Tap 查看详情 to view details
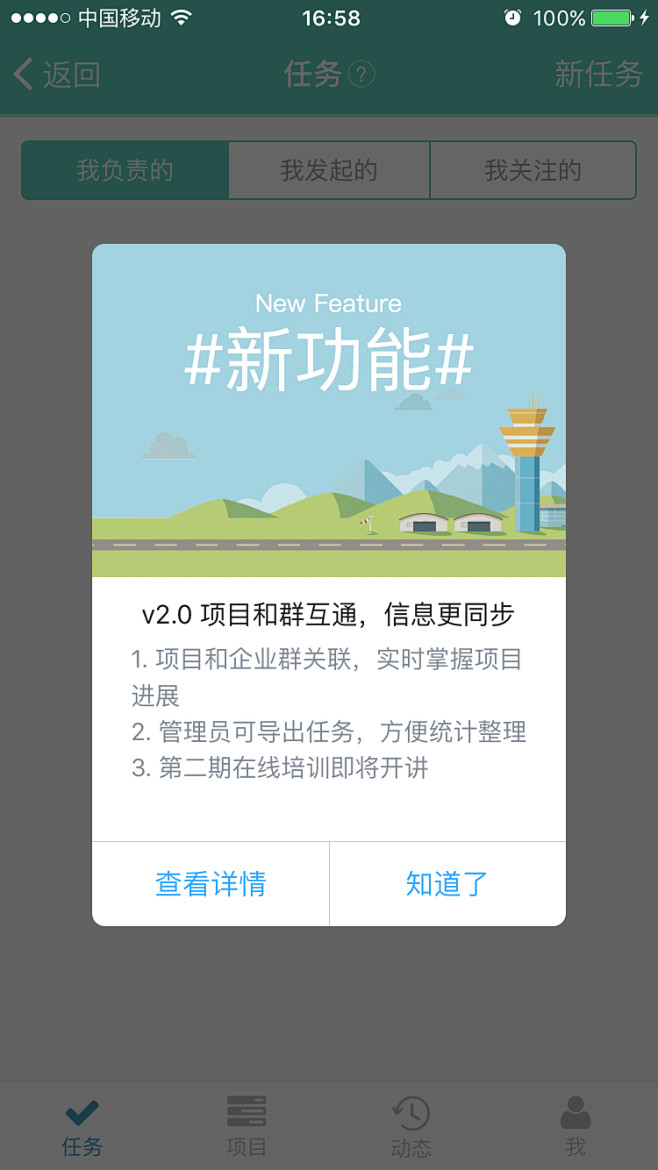This screenshot has height=1170, width=658. (x=210, y=884)
